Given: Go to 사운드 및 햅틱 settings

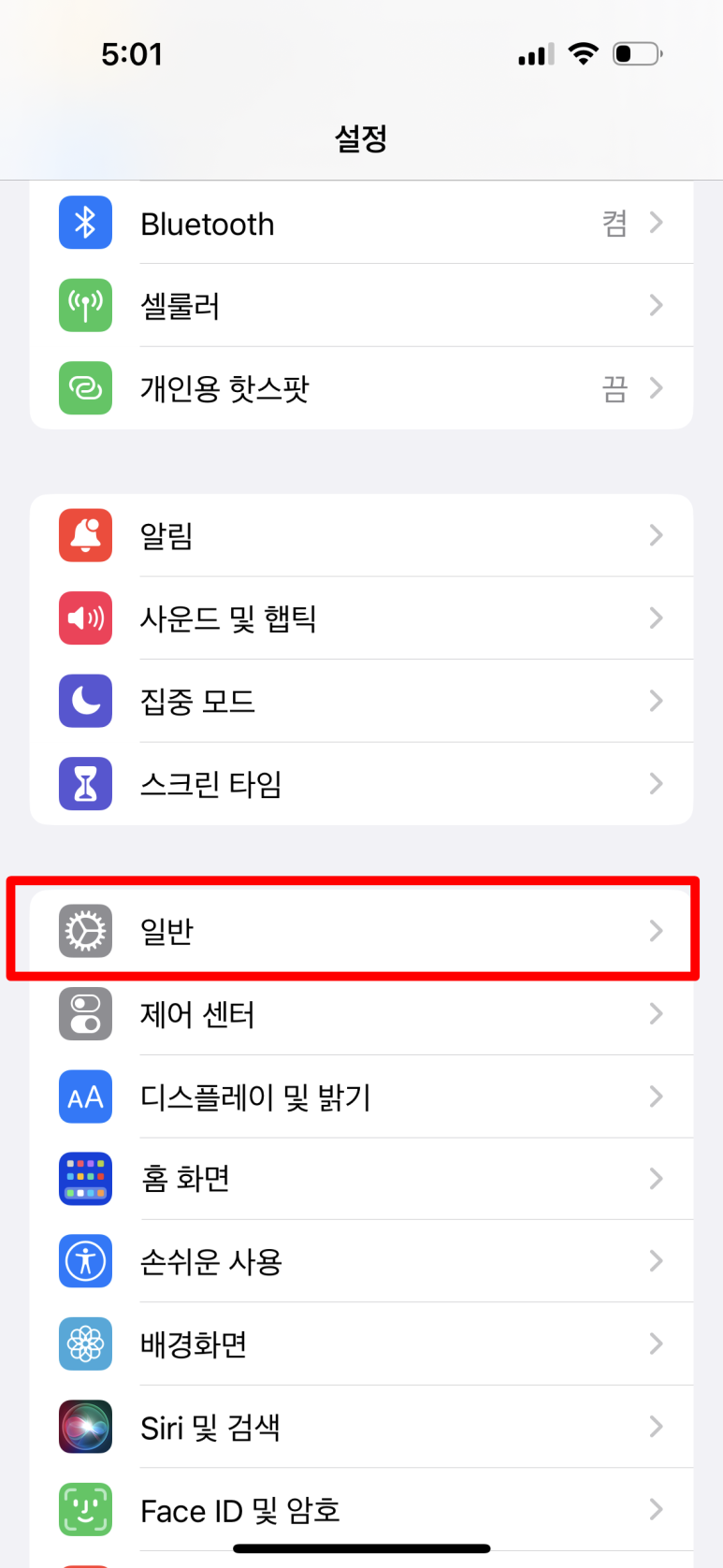Looking at the screenshot, I should click(361, 617).
